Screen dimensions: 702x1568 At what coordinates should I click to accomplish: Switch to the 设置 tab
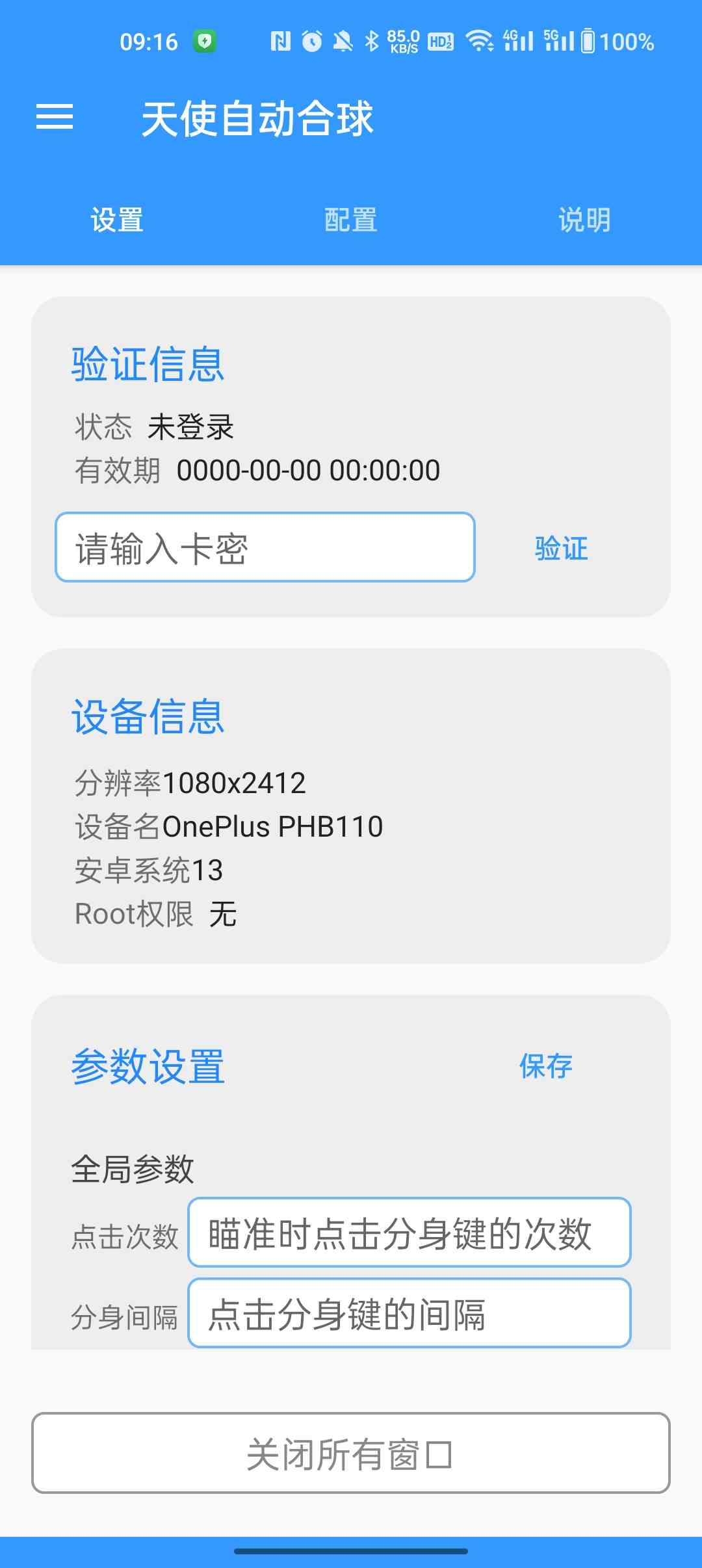click(x=117, y=220)
